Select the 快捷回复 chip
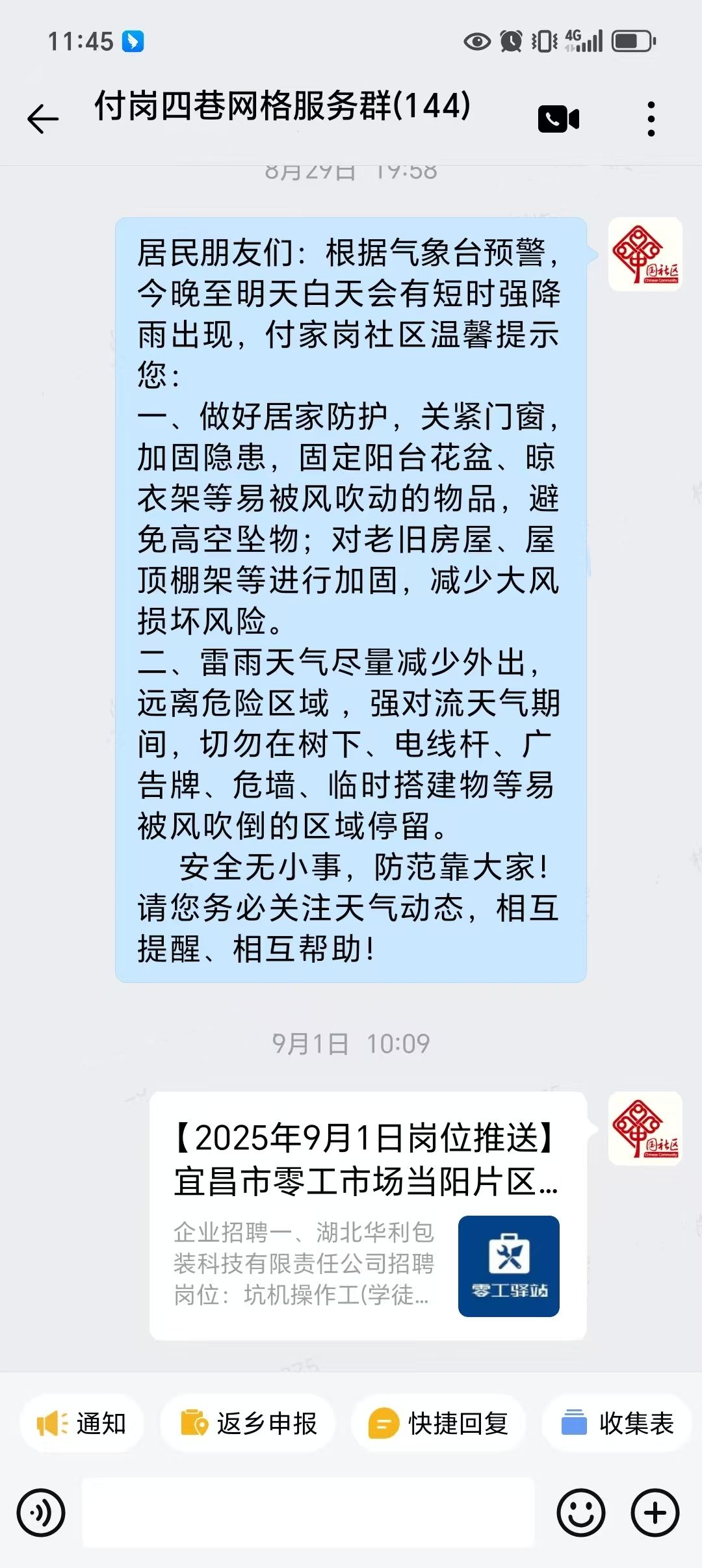 click(x=438, y=1423)
